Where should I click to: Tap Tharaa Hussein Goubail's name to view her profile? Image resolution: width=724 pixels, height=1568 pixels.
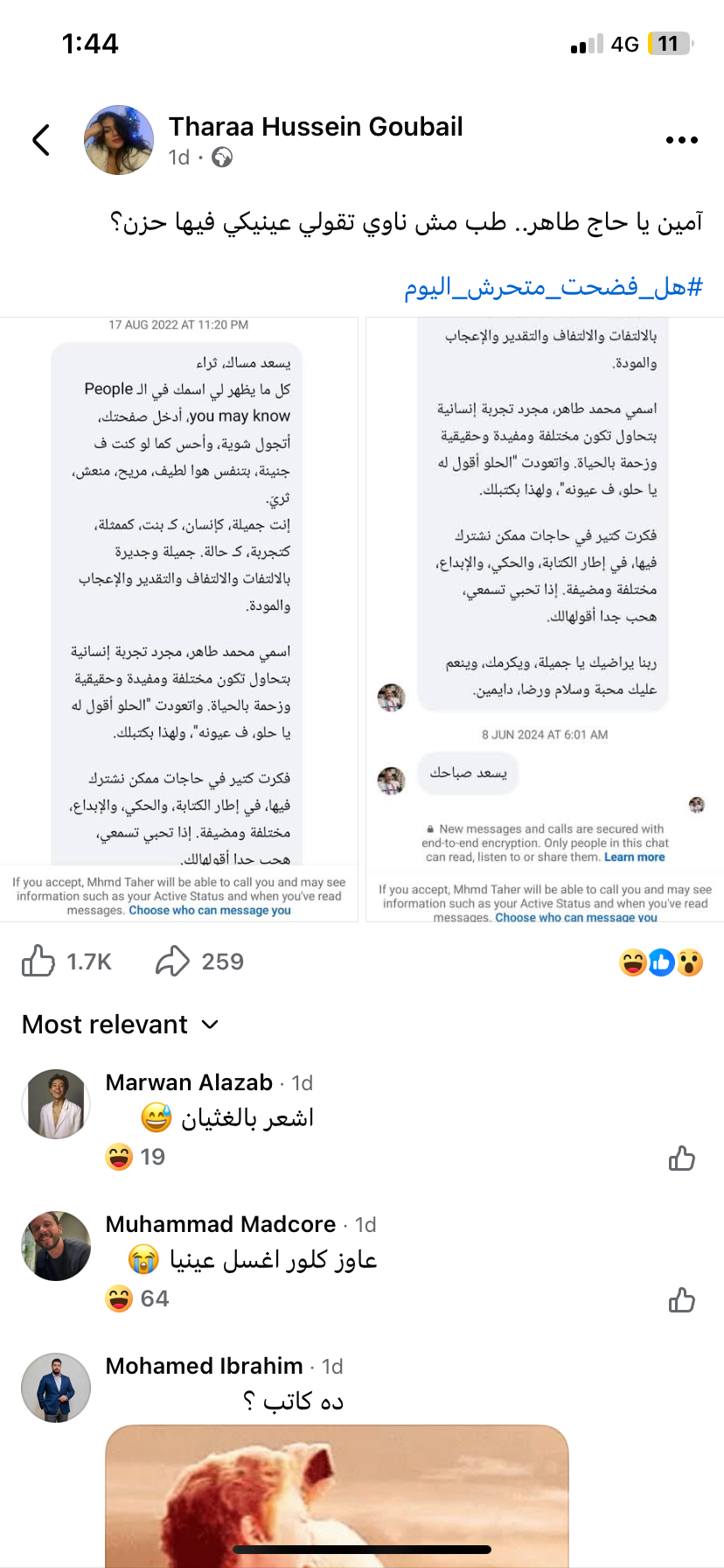(316, 127)
